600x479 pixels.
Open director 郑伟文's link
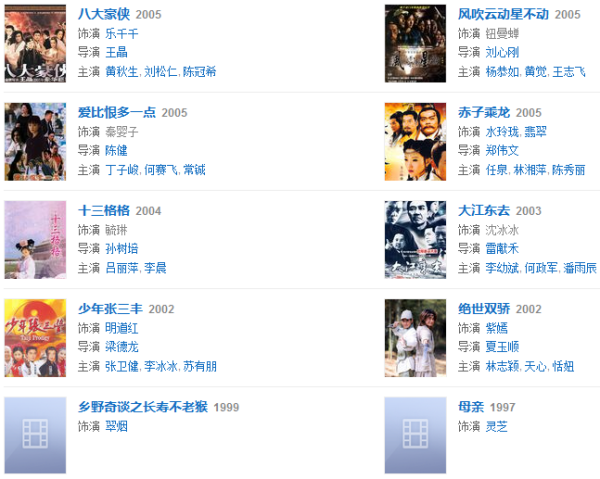pos(502,150)
